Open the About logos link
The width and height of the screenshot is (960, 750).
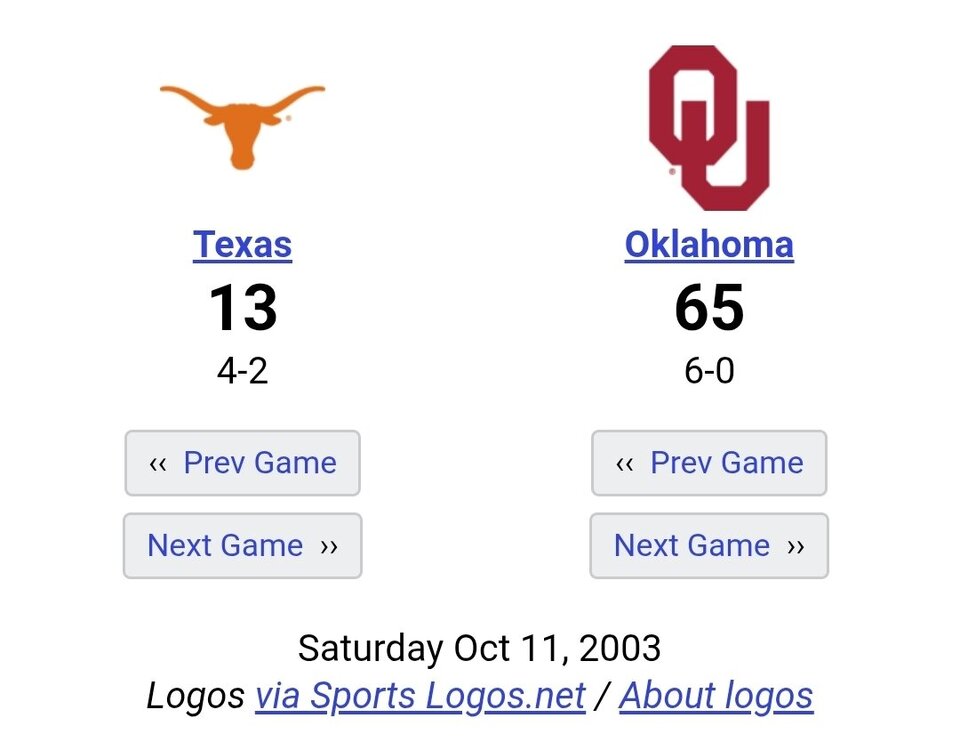tap(716, 696)
